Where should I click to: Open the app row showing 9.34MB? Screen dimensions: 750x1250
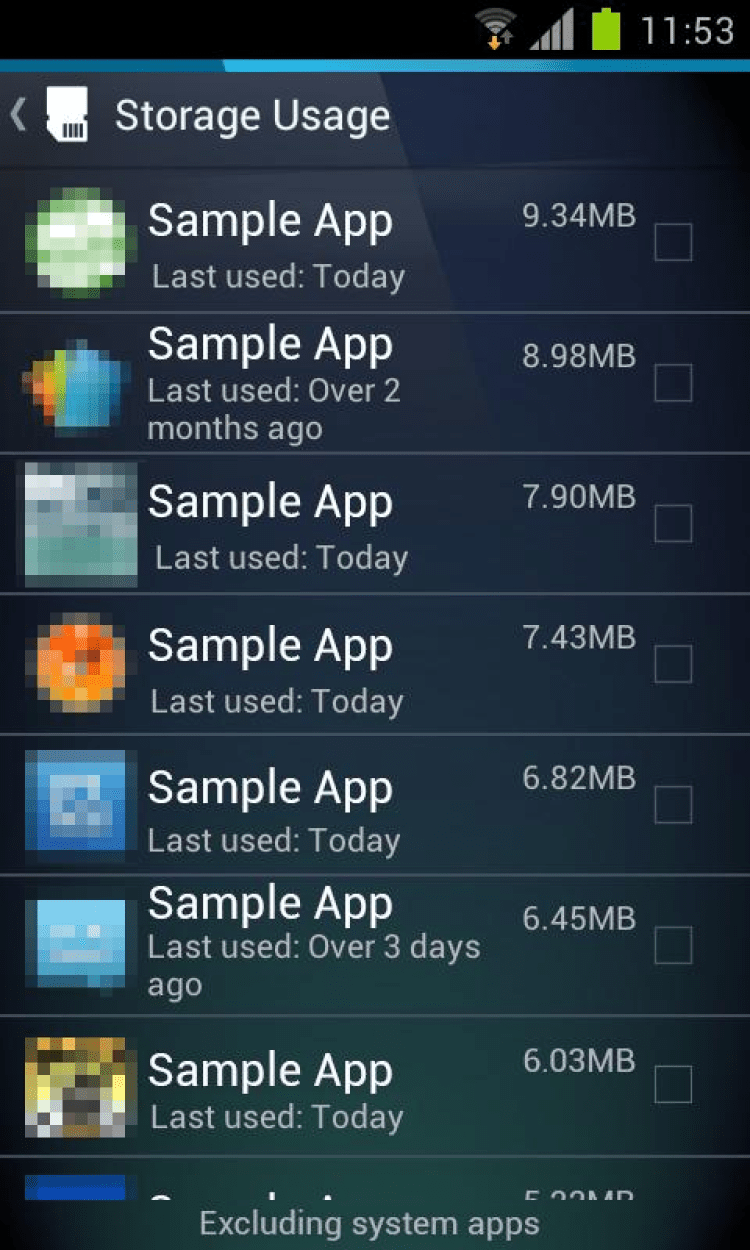click(x=300, y=242)
